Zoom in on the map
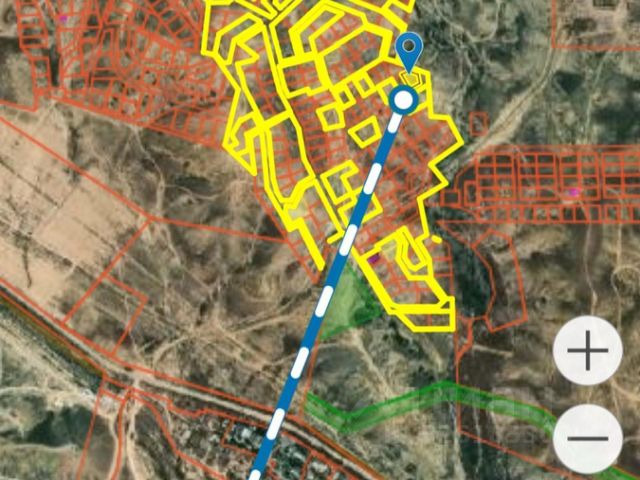The height and width of the screenshot is (480, 640). 588,351
